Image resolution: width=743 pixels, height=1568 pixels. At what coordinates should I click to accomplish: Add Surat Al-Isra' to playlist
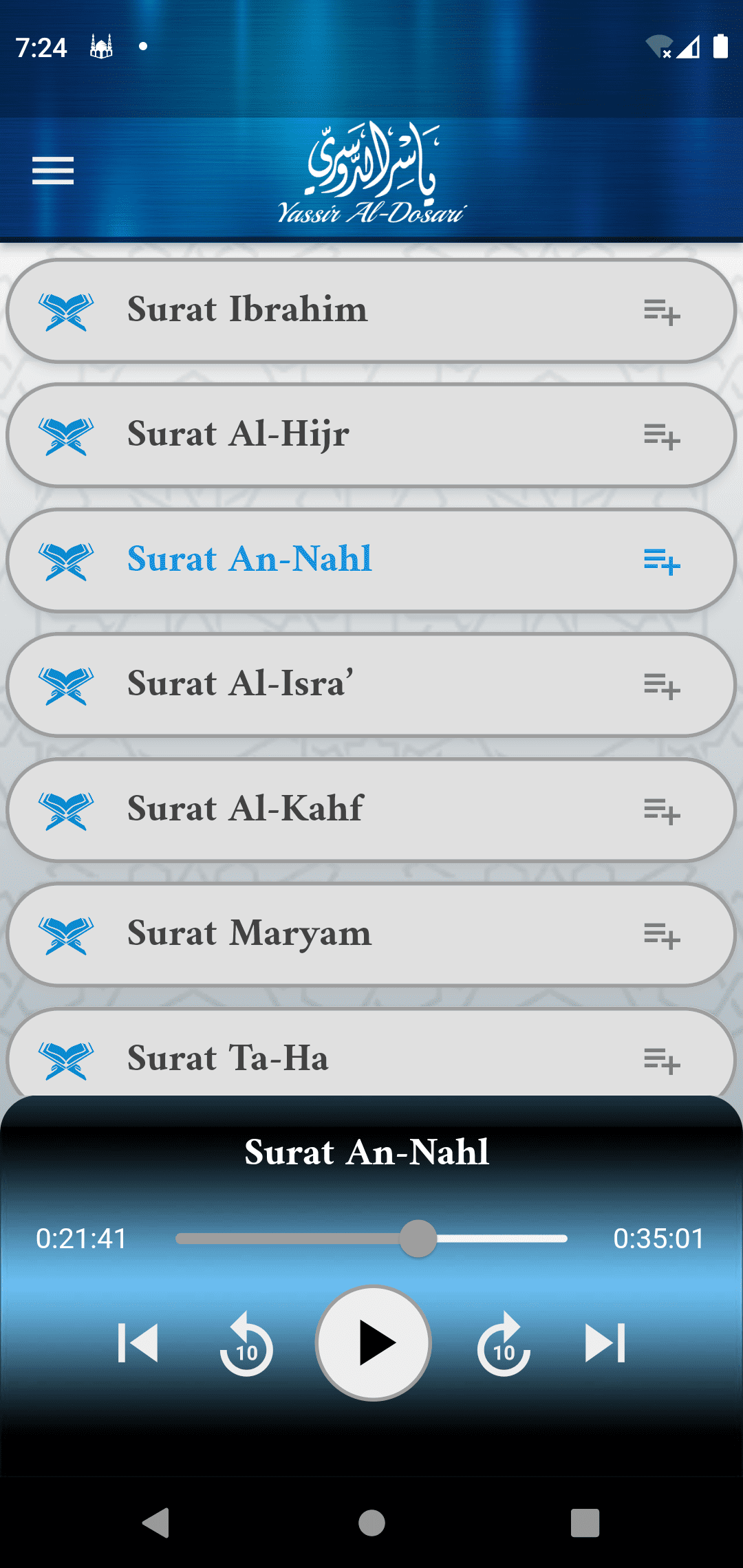click(662, 686)
